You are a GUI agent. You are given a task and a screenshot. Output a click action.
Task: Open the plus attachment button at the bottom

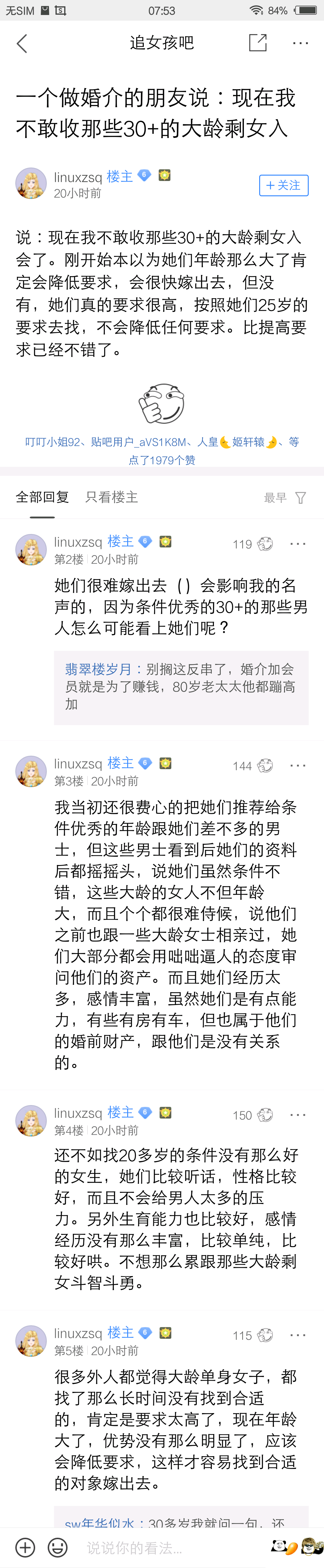[25, 1547]
